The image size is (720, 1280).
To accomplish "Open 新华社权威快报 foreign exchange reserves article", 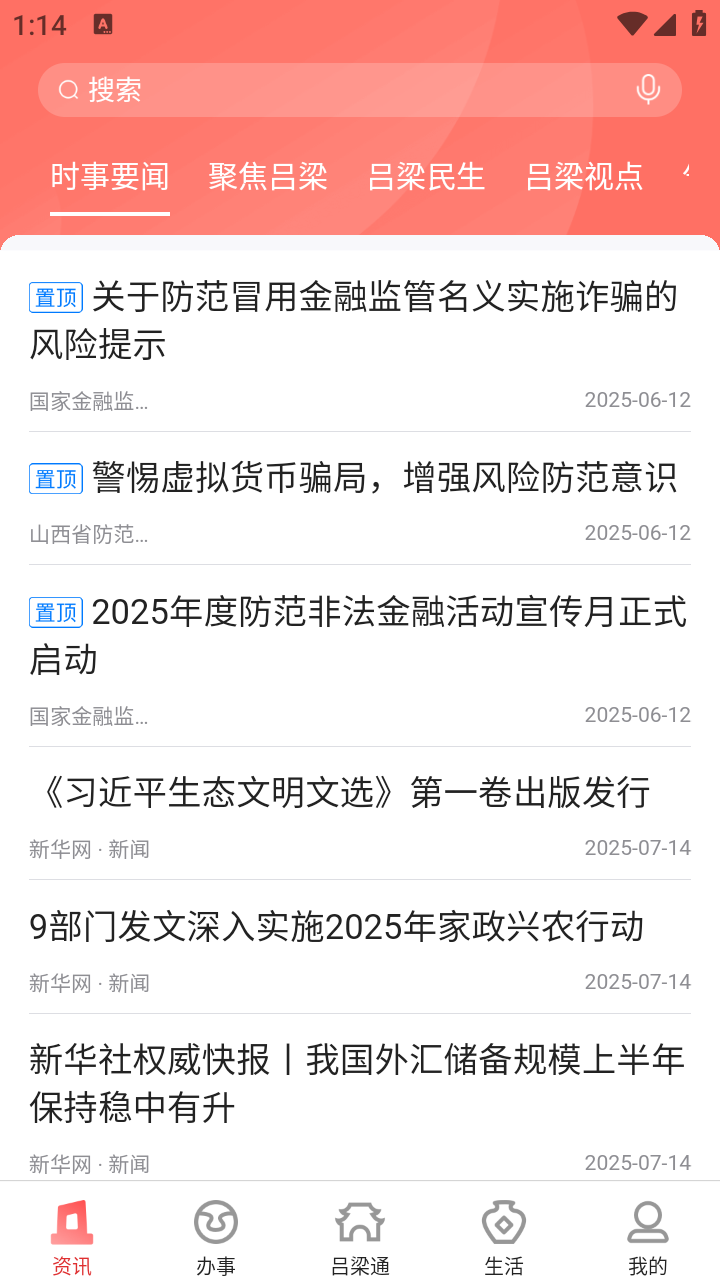I will pyautogui.click(x=360, y=1098).
